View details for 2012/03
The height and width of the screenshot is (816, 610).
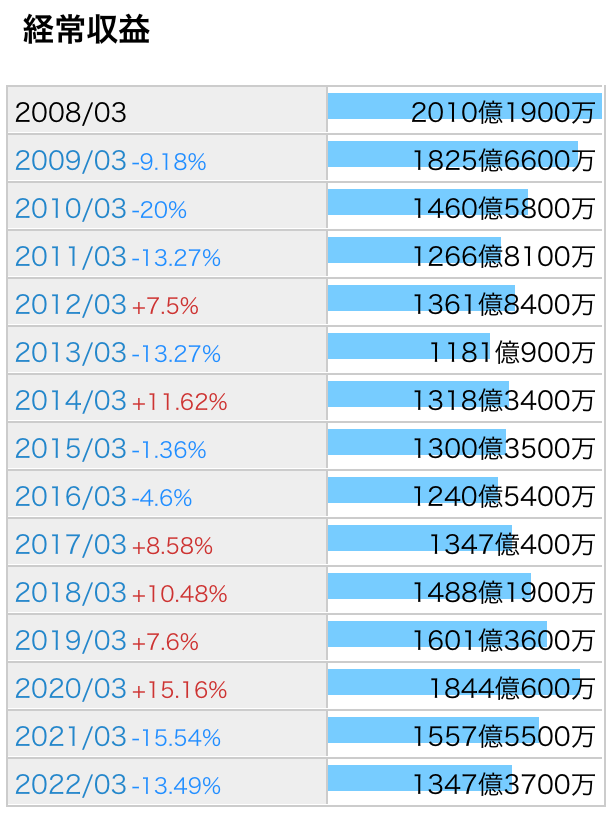71,305
